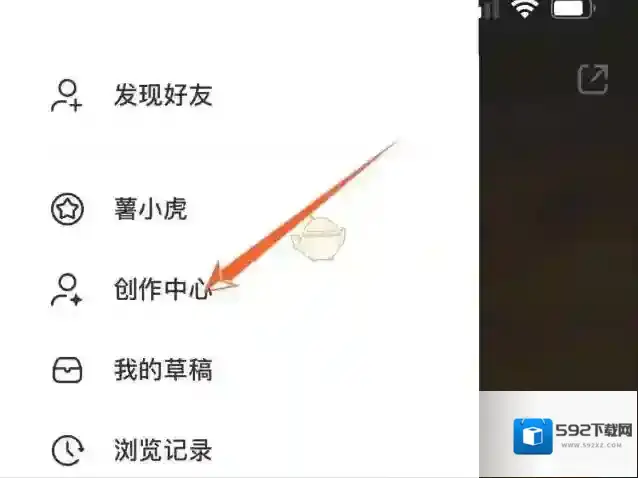Image resolution: width=638 pixels, height=478 pixels.
Task: View 浏览记录 browsing history
Action: tap(162, 450)
